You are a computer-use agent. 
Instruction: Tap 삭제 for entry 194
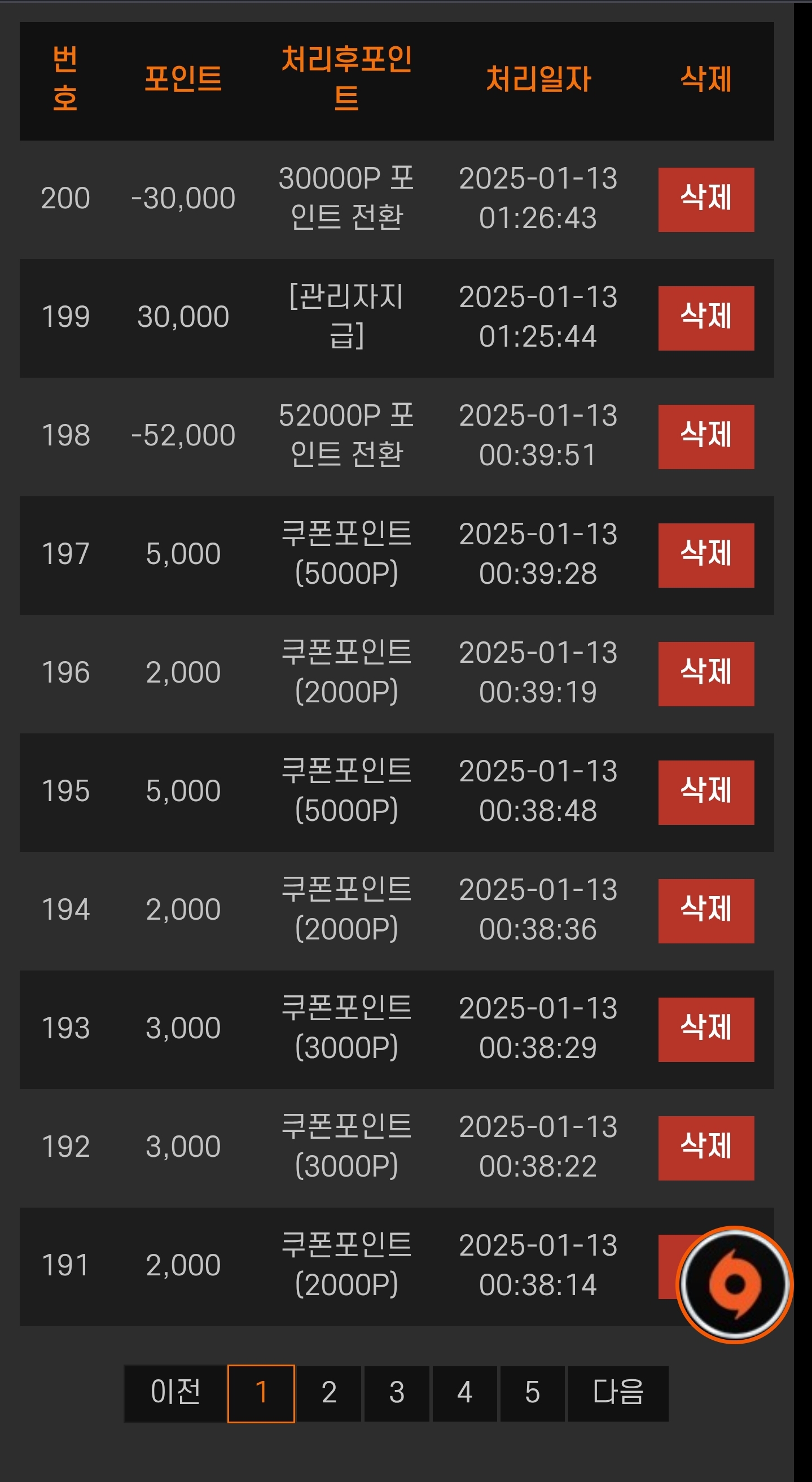[x=705, y=911]
